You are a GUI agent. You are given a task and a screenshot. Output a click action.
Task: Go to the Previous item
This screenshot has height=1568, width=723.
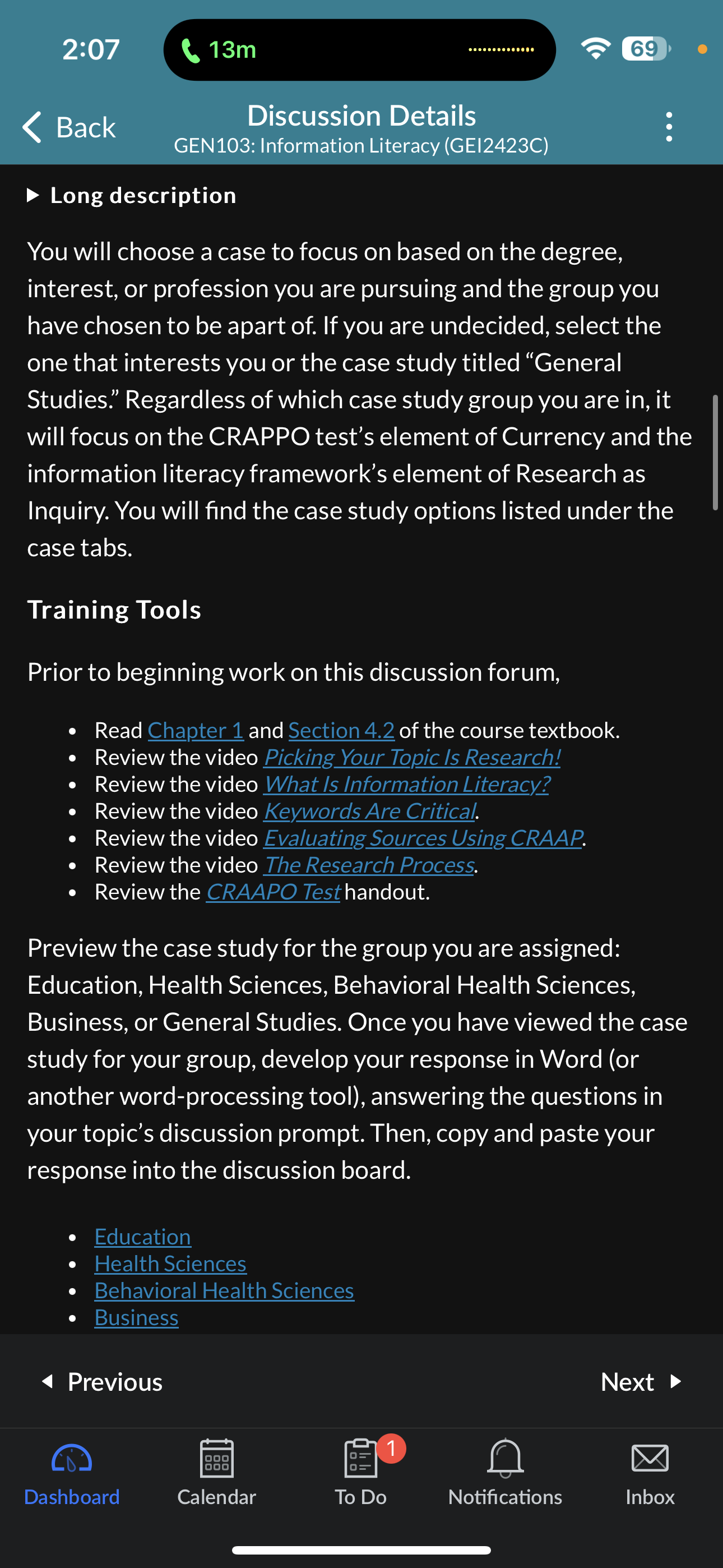coord(101,1381)
